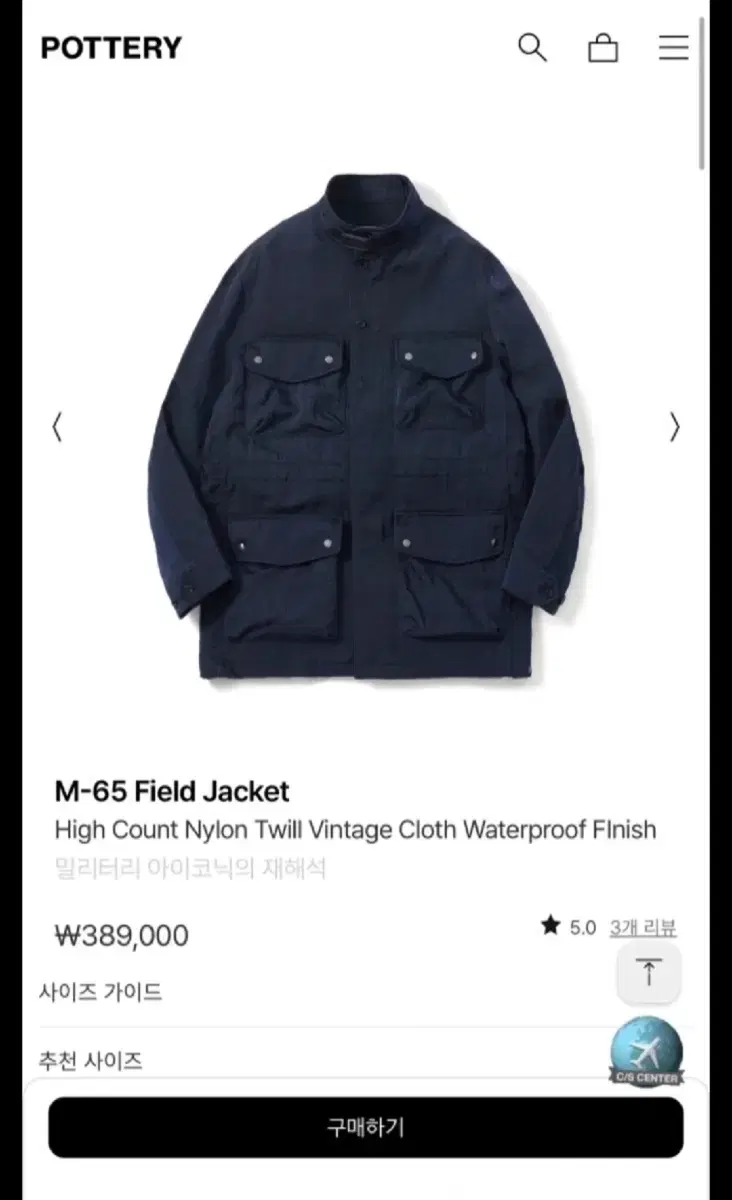Click the scroll-to-top arrow button
This screenshot has width=732, height=1200.
click(648, 971)
